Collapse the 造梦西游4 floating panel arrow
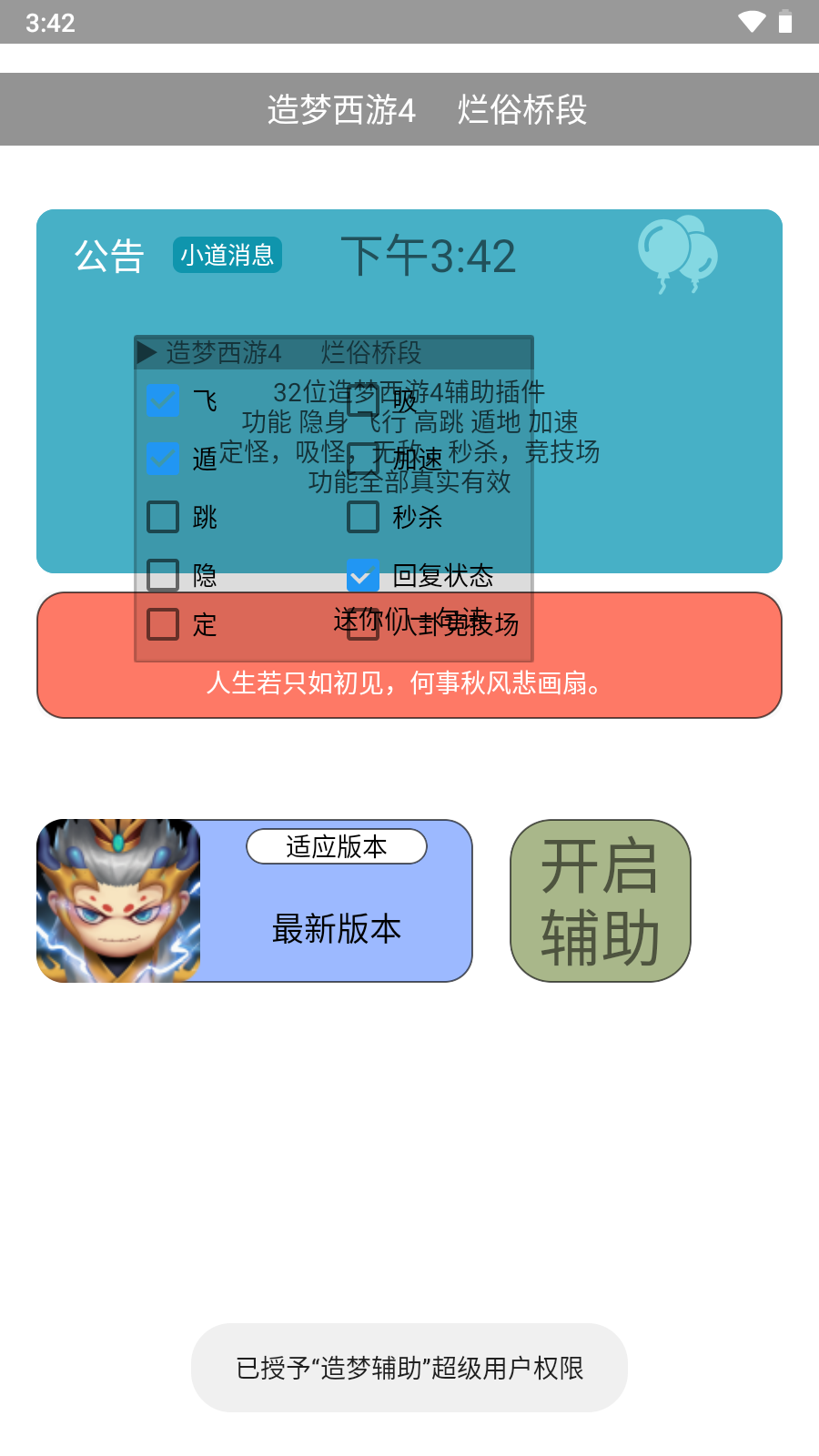819x1456 pixels. point(147,352)
